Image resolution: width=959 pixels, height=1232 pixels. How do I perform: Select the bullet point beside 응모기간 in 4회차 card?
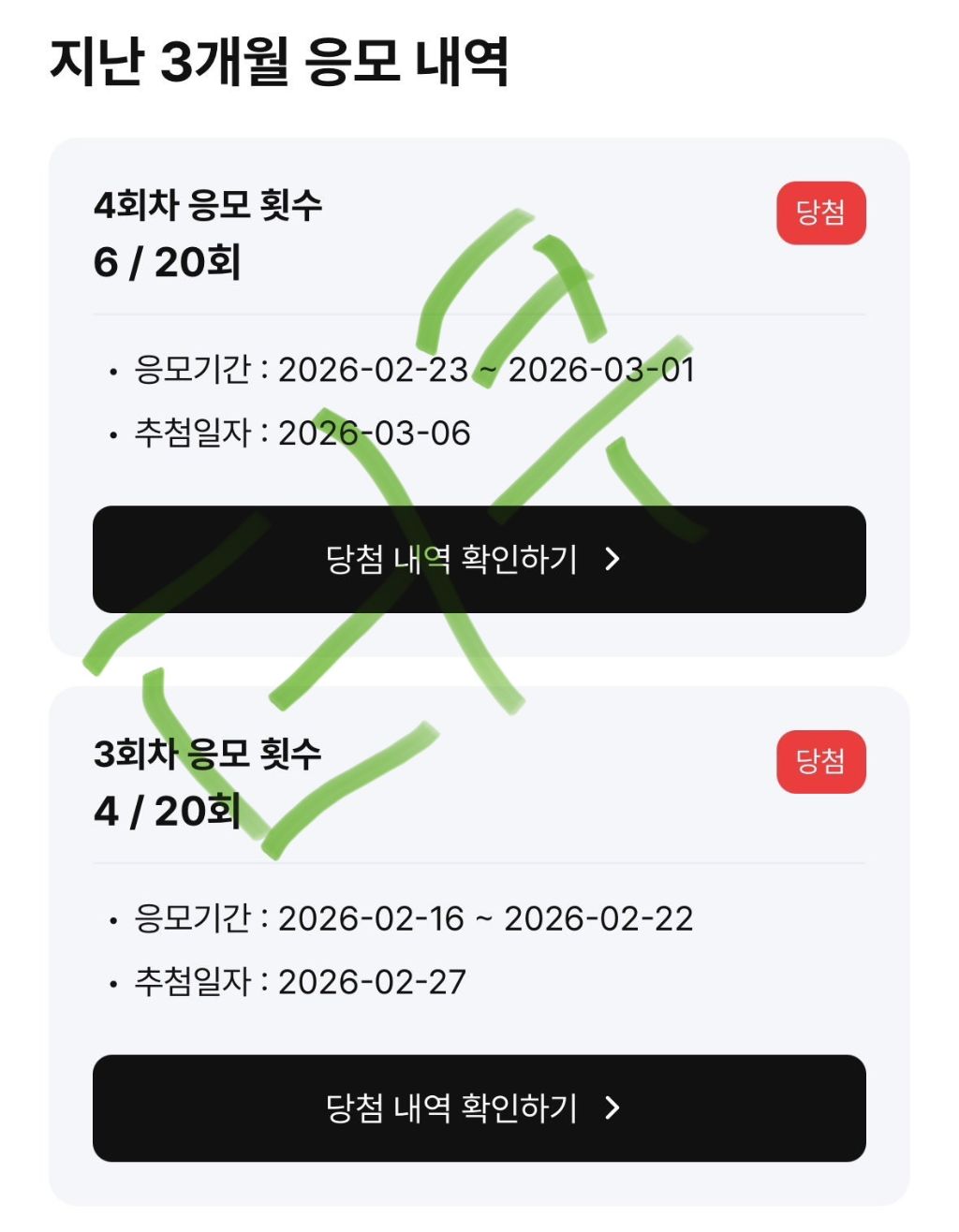point(112,371)
